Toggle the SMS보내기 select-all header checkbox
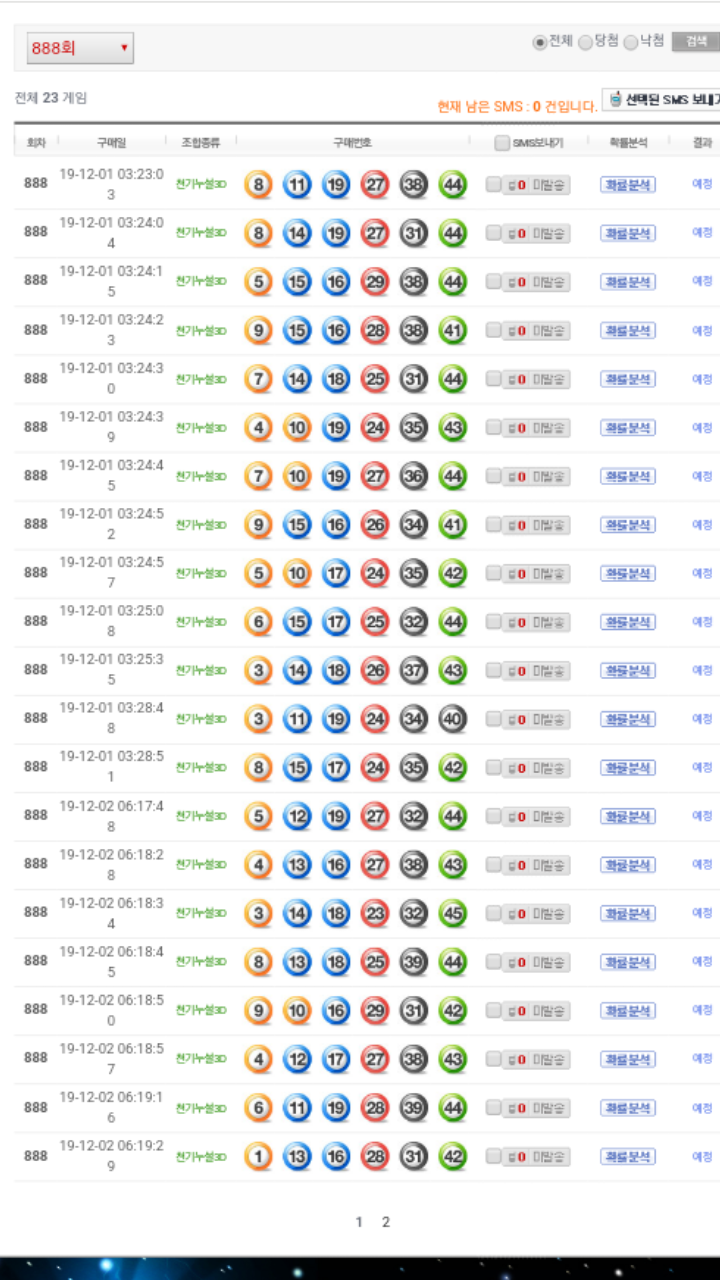The height and width of the screenshot is (1280, 720). tap(502, 143)
